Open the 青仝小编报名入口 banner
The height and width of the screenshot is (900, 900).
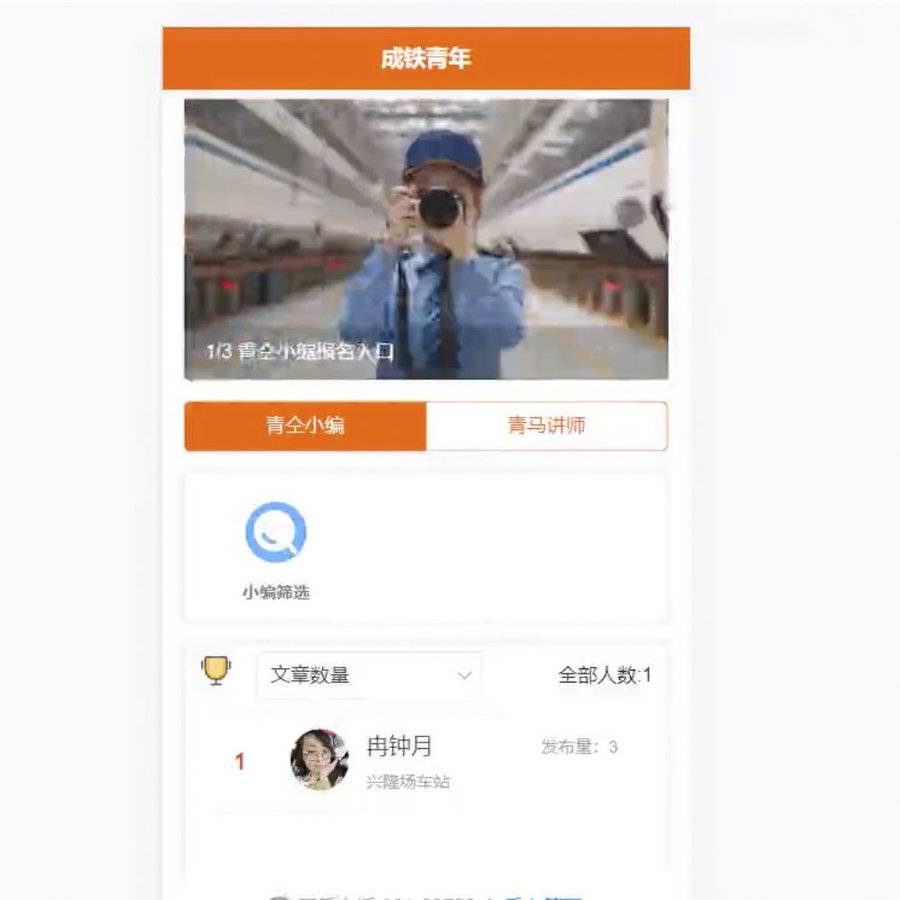tap(426, 239)
